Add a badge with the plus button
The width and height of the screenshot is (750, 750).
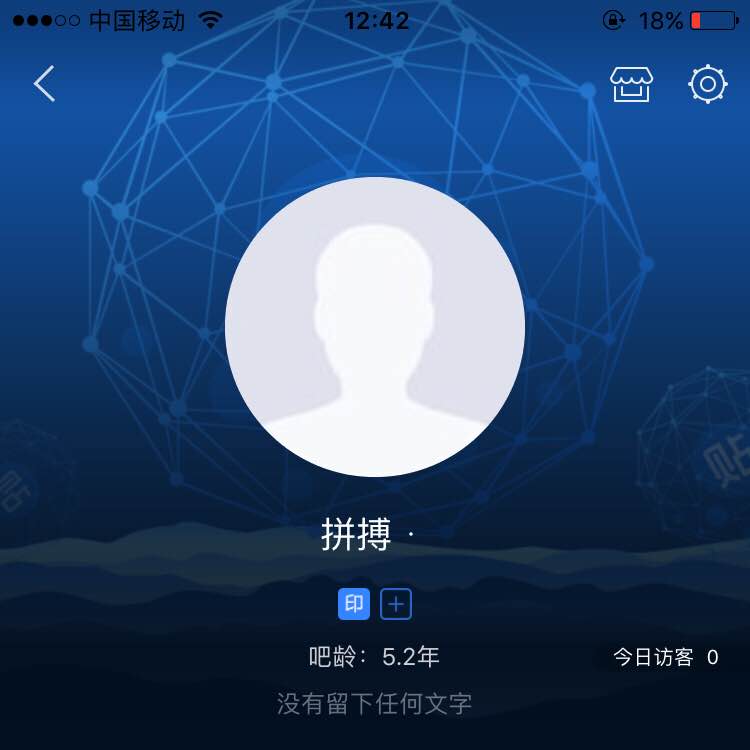click(x=396, y=604)
